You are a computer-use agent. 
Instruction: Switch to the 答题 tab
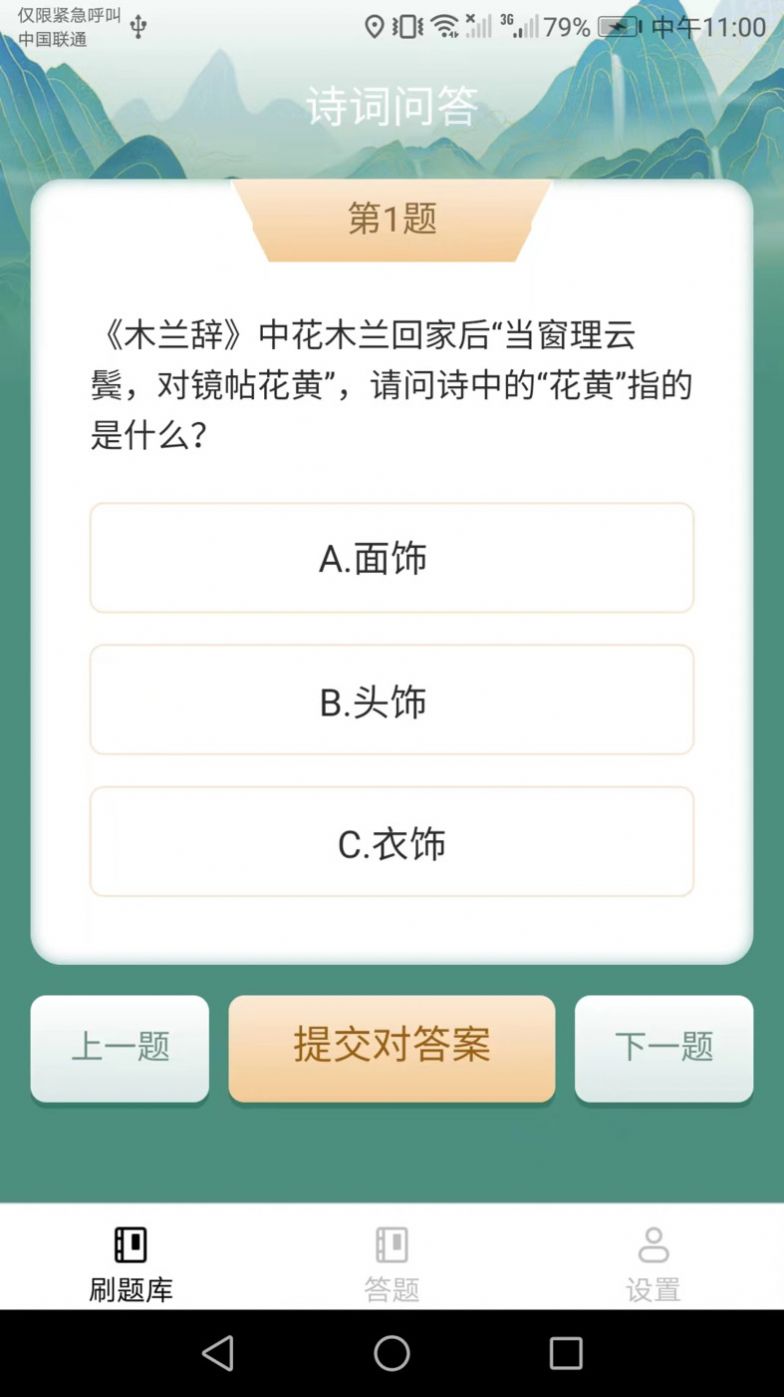click(391, 1290)
